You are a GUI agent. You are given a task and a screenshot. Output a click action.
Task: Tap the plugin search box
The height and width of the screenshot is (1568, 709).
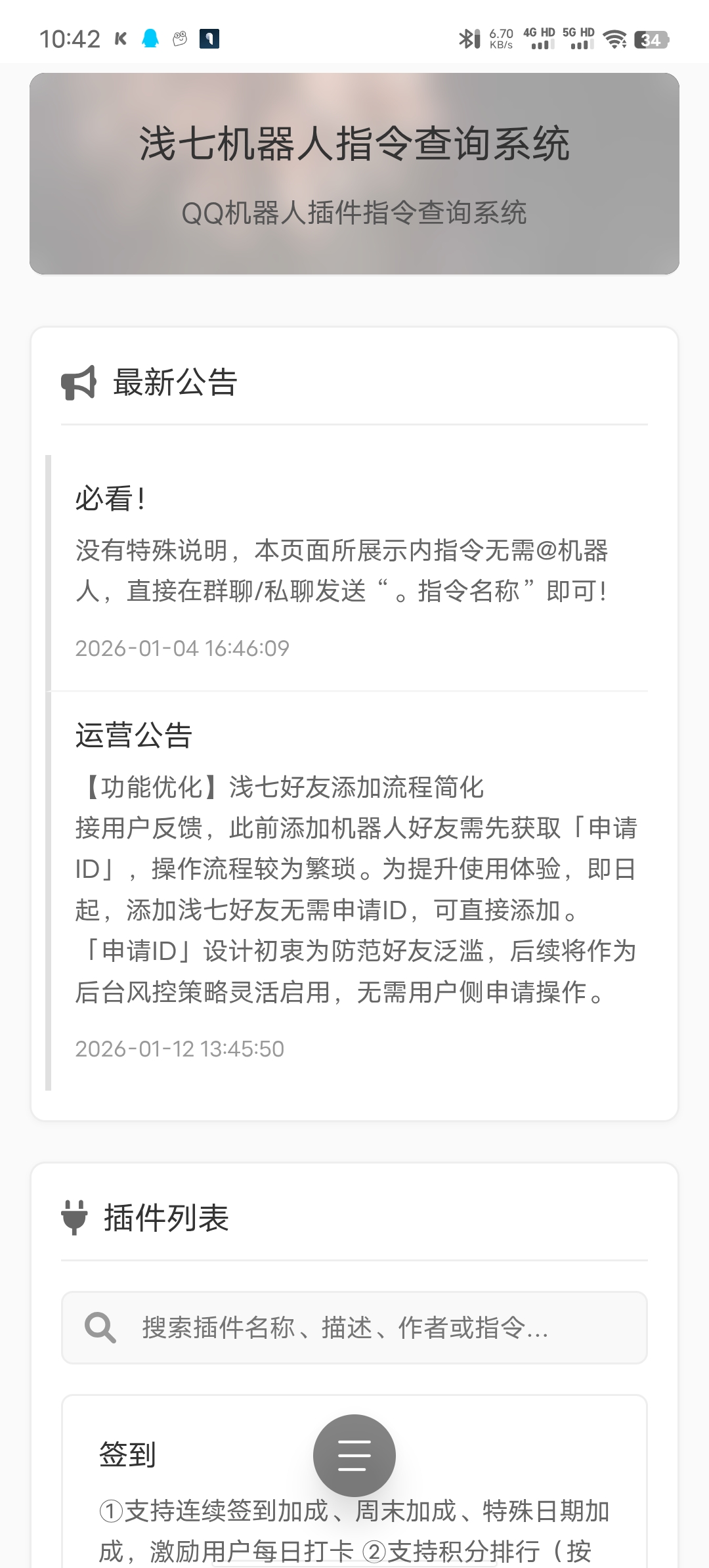click(354, 1328)
